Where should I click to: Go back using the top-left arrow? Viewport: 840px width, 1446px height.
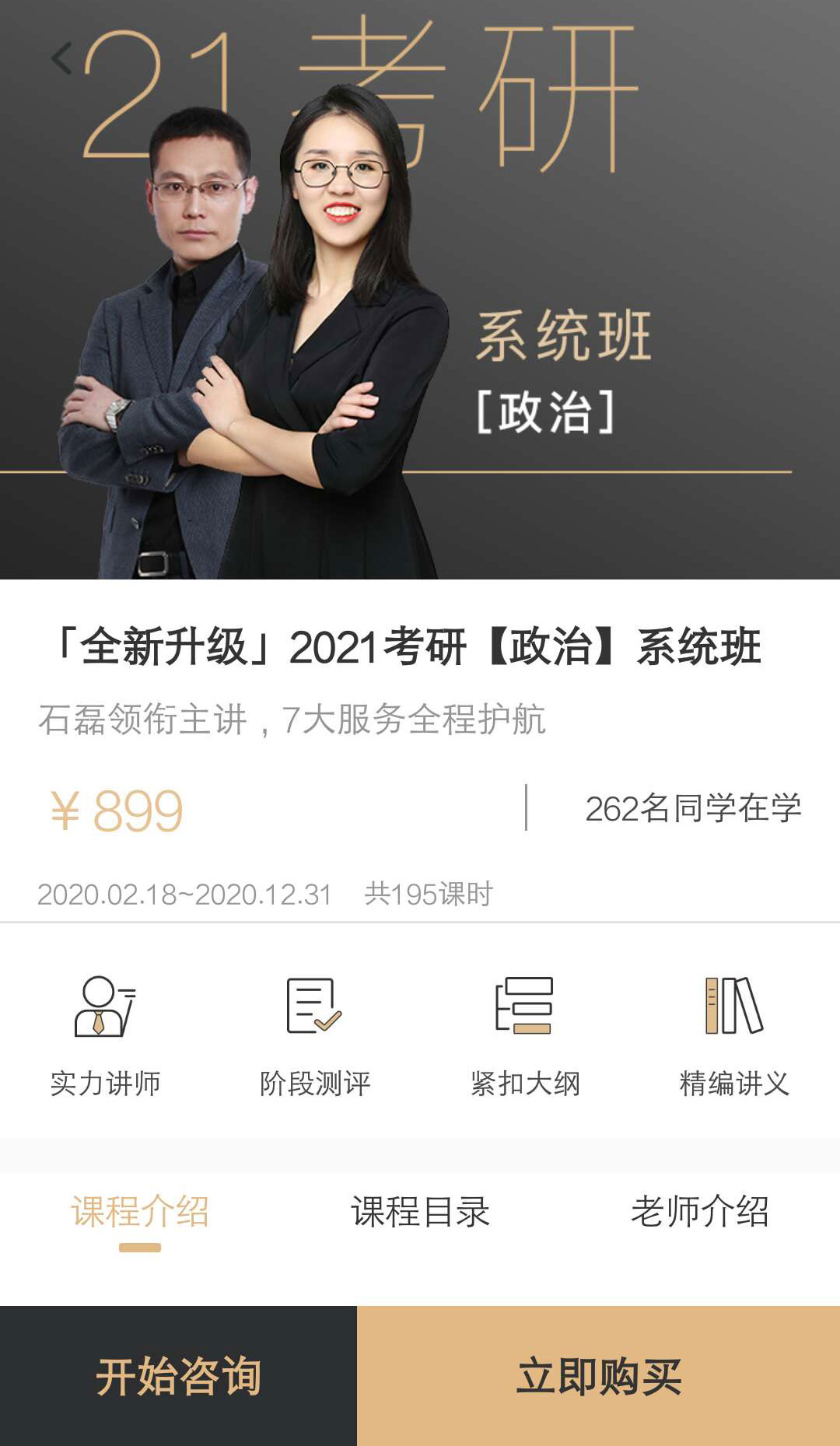pos(62,59)
